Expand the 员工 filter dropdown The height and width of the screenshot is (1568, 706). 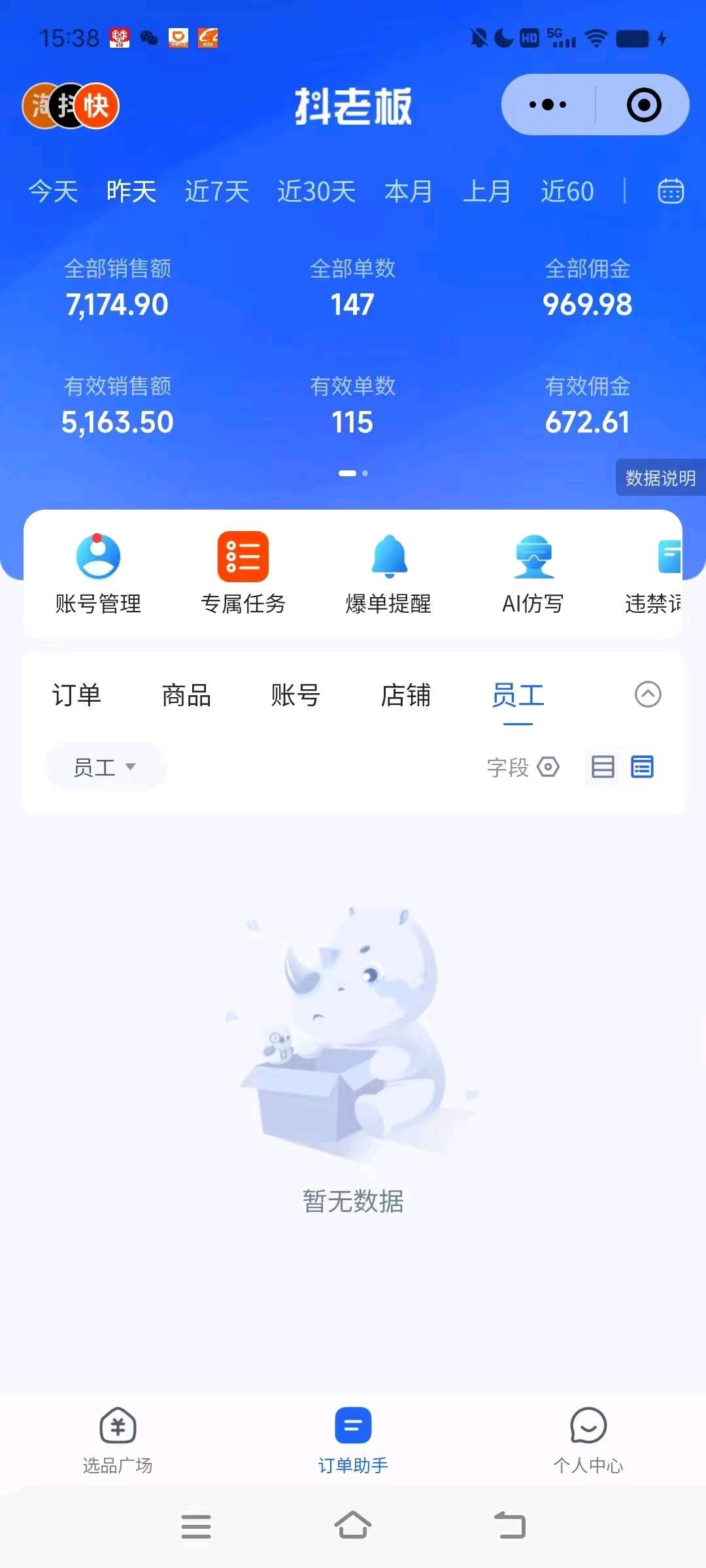click(105, 767)
